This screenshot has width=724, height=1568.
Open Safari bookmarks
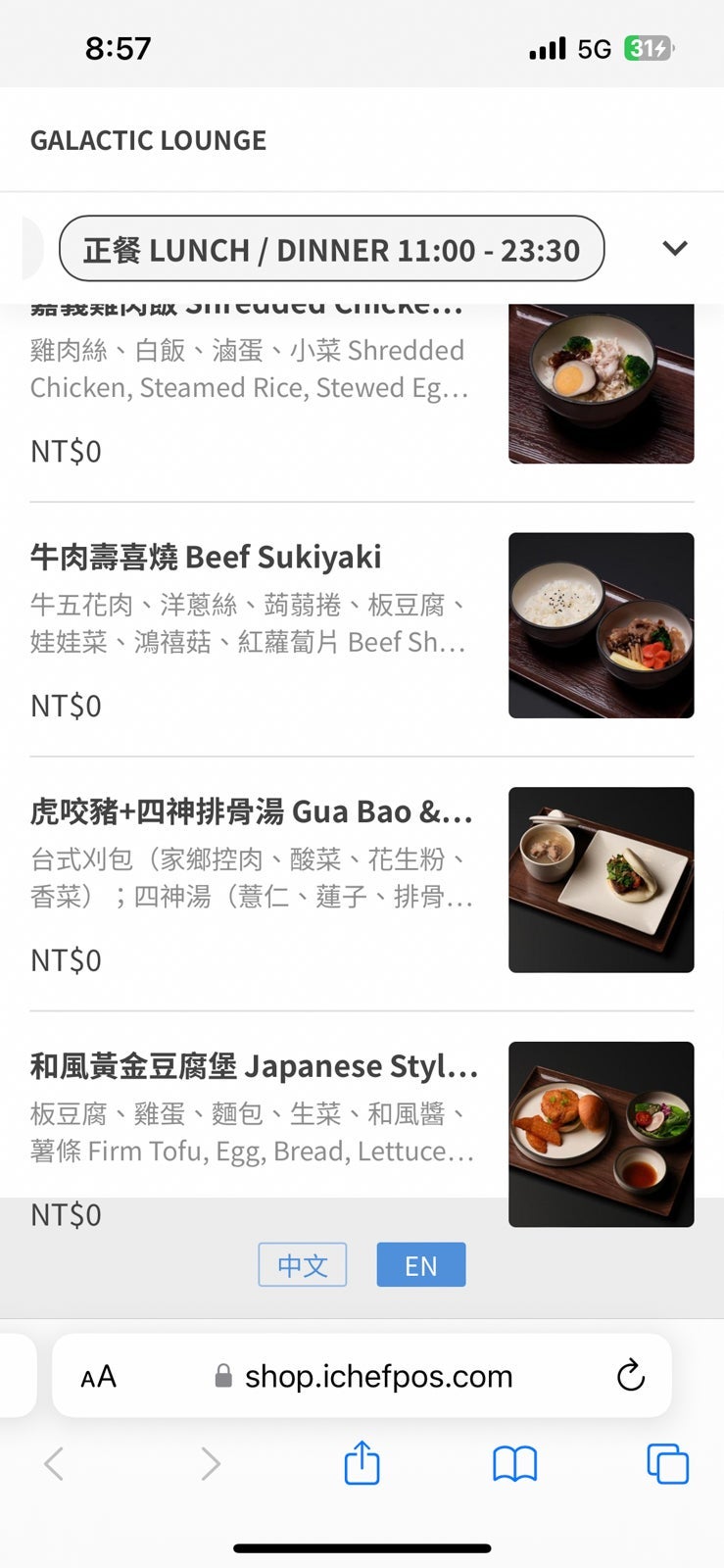(x=514, y=1464)
